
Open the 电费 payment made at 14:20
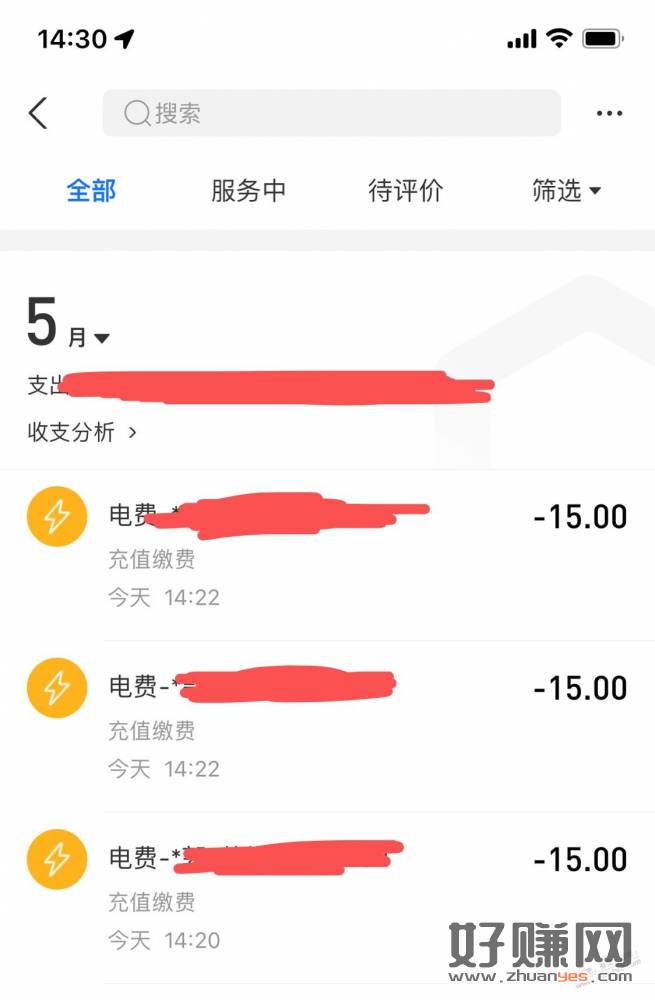pyautogui.click(x=330, y=897)
